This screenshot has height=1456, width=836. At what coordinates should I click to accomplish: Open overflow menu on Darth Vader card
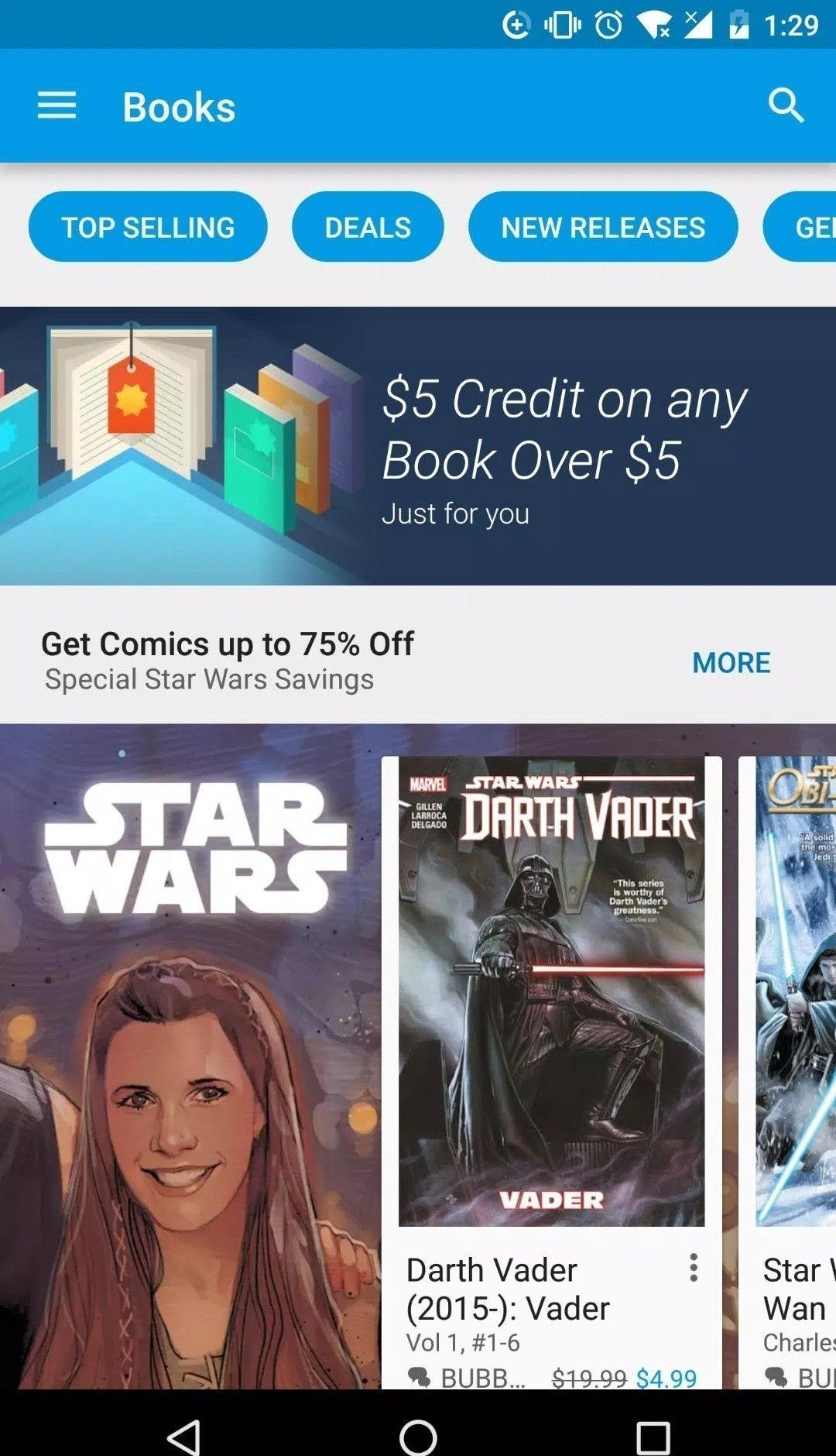pyautogui.click(x=694, y=1268)
